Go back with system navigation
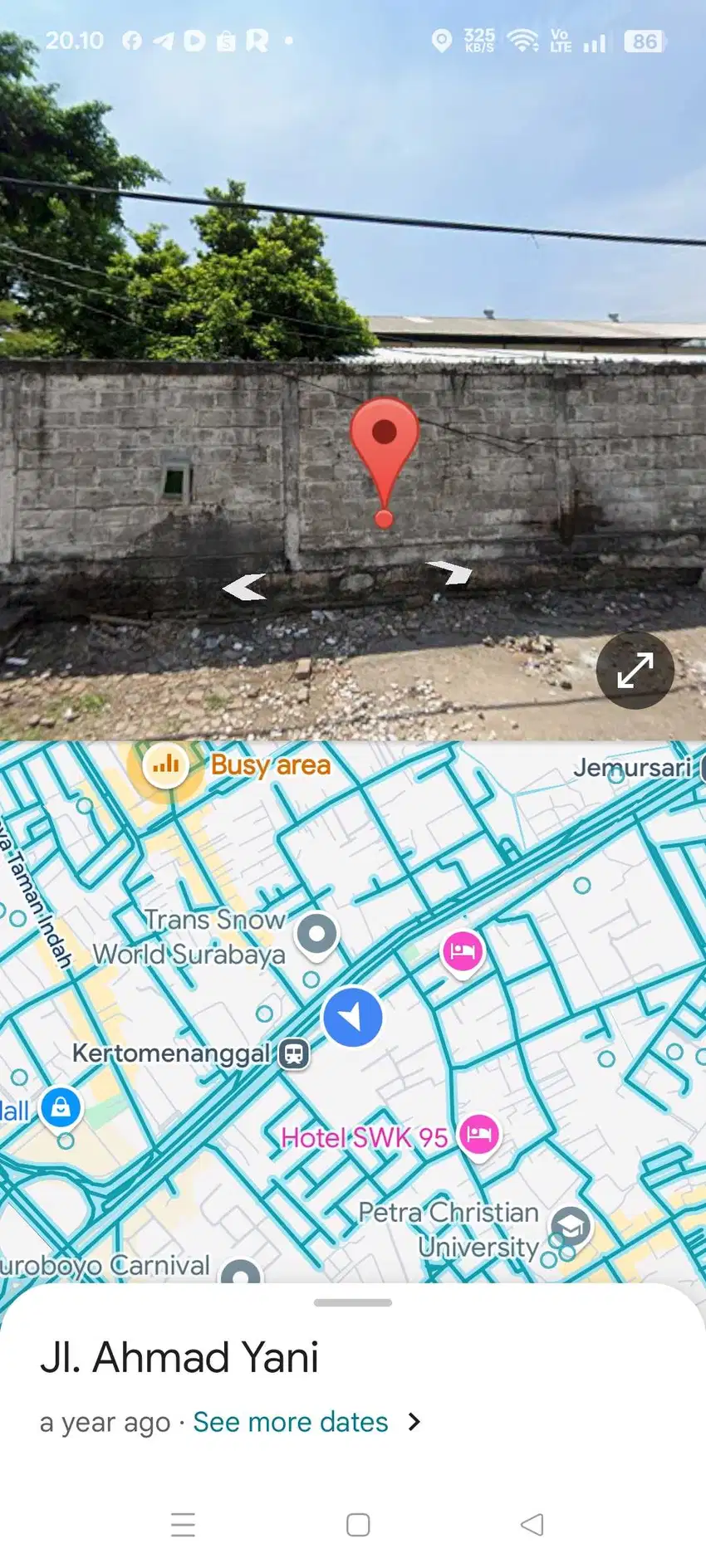 pos(532,1524)
